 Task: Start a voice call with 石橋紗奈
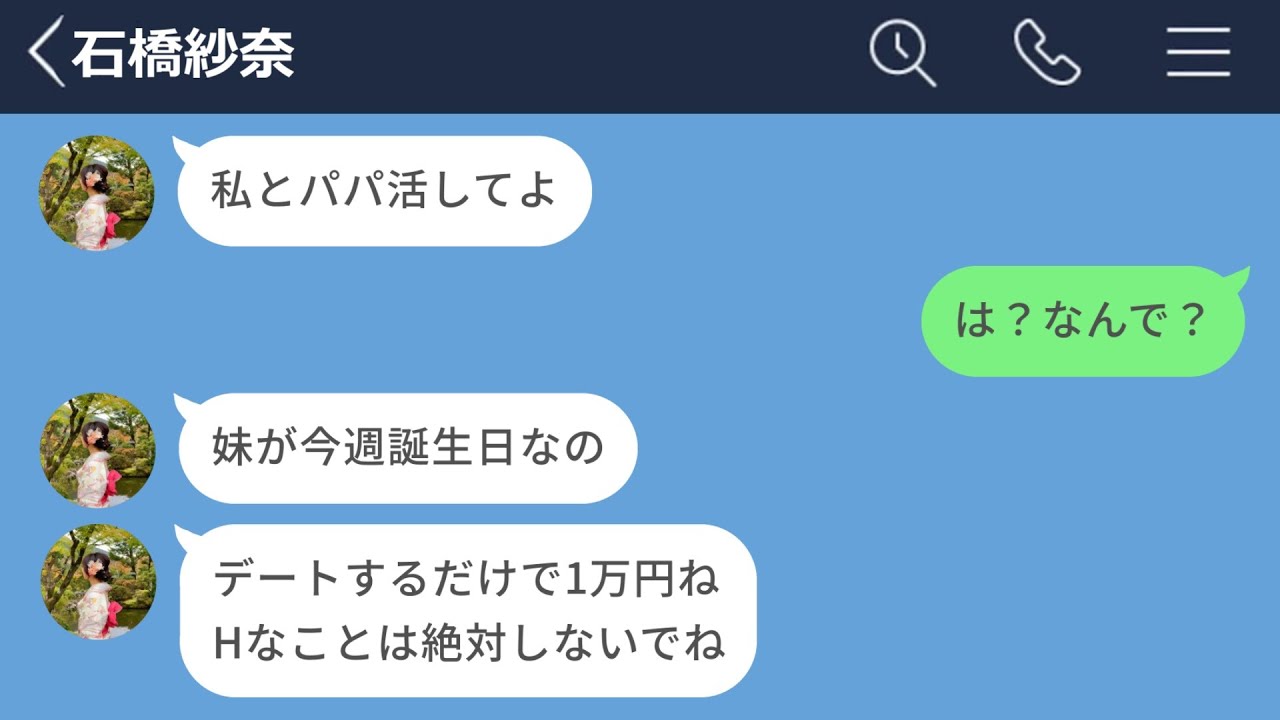click(x=1046, y=52)
